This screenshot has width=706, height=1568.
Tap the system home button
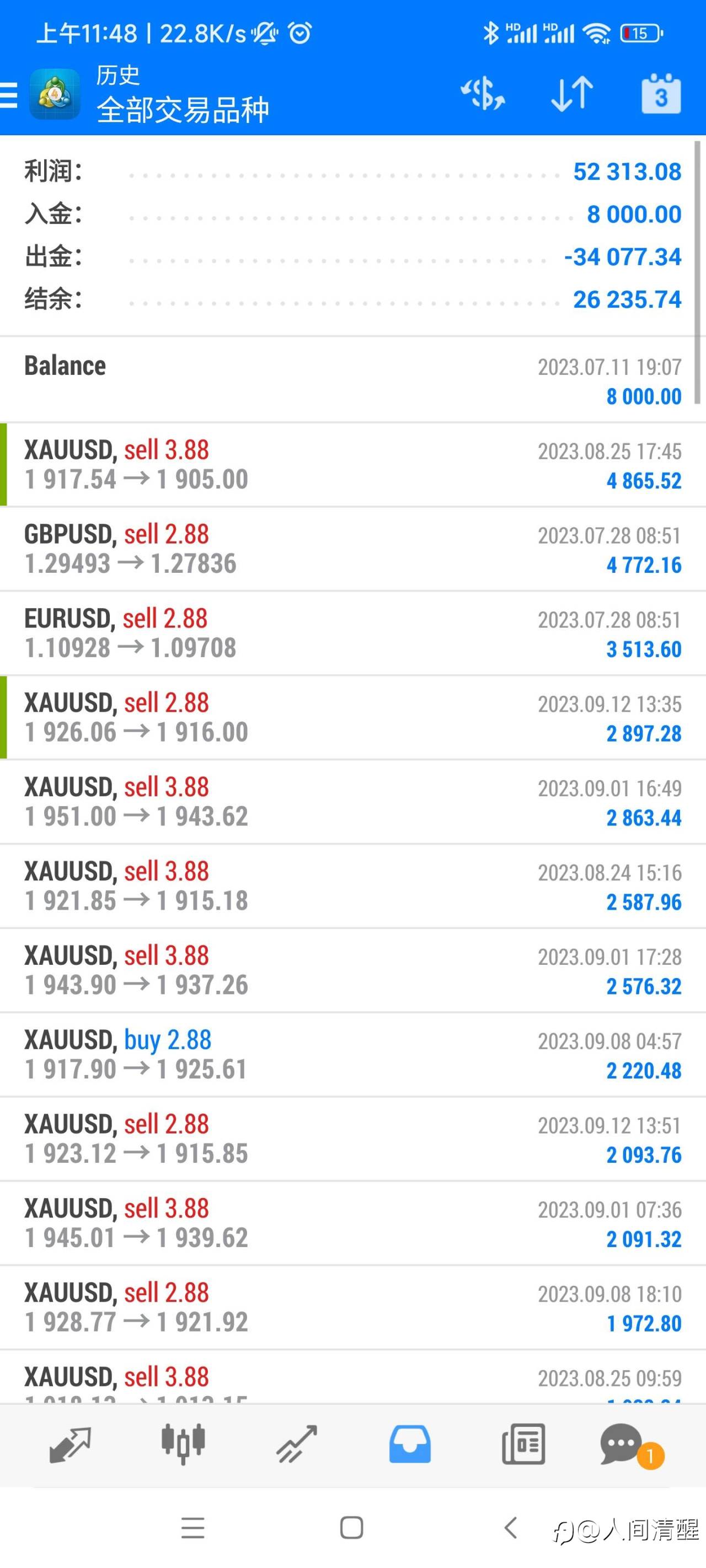[351, 1528]
